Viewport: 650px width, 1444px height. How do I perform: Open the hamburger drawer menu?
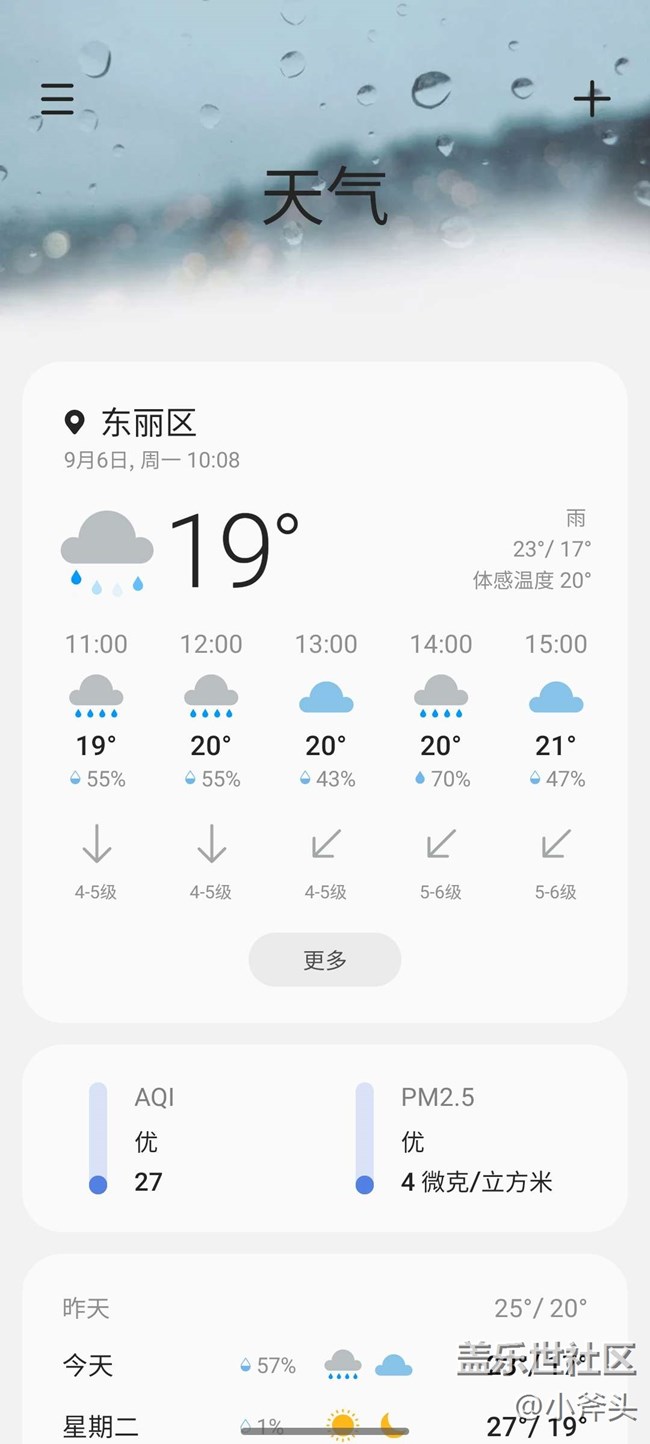click(x=57, y=99)
